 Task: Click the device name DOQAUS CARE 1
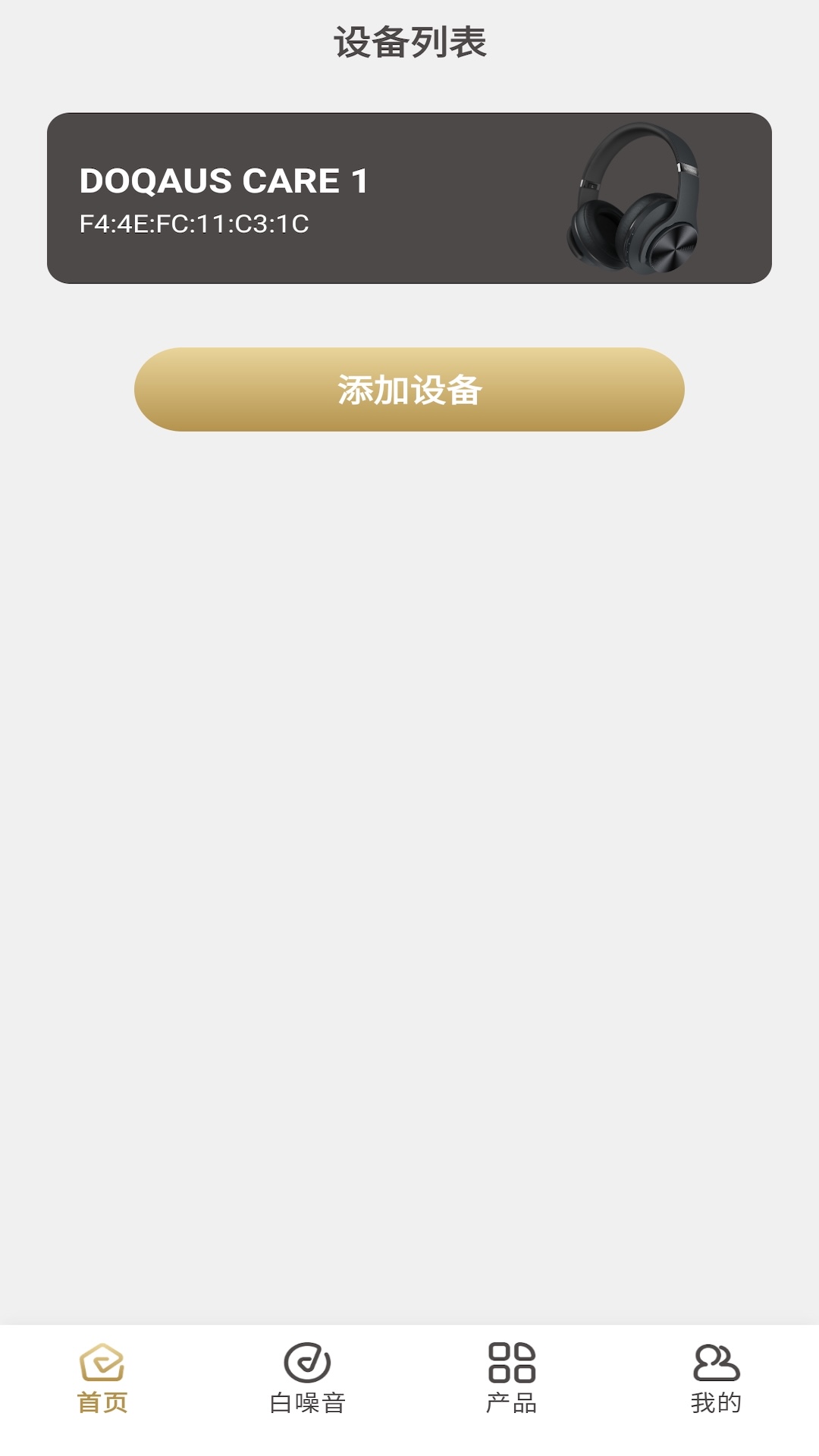[226, 180]
